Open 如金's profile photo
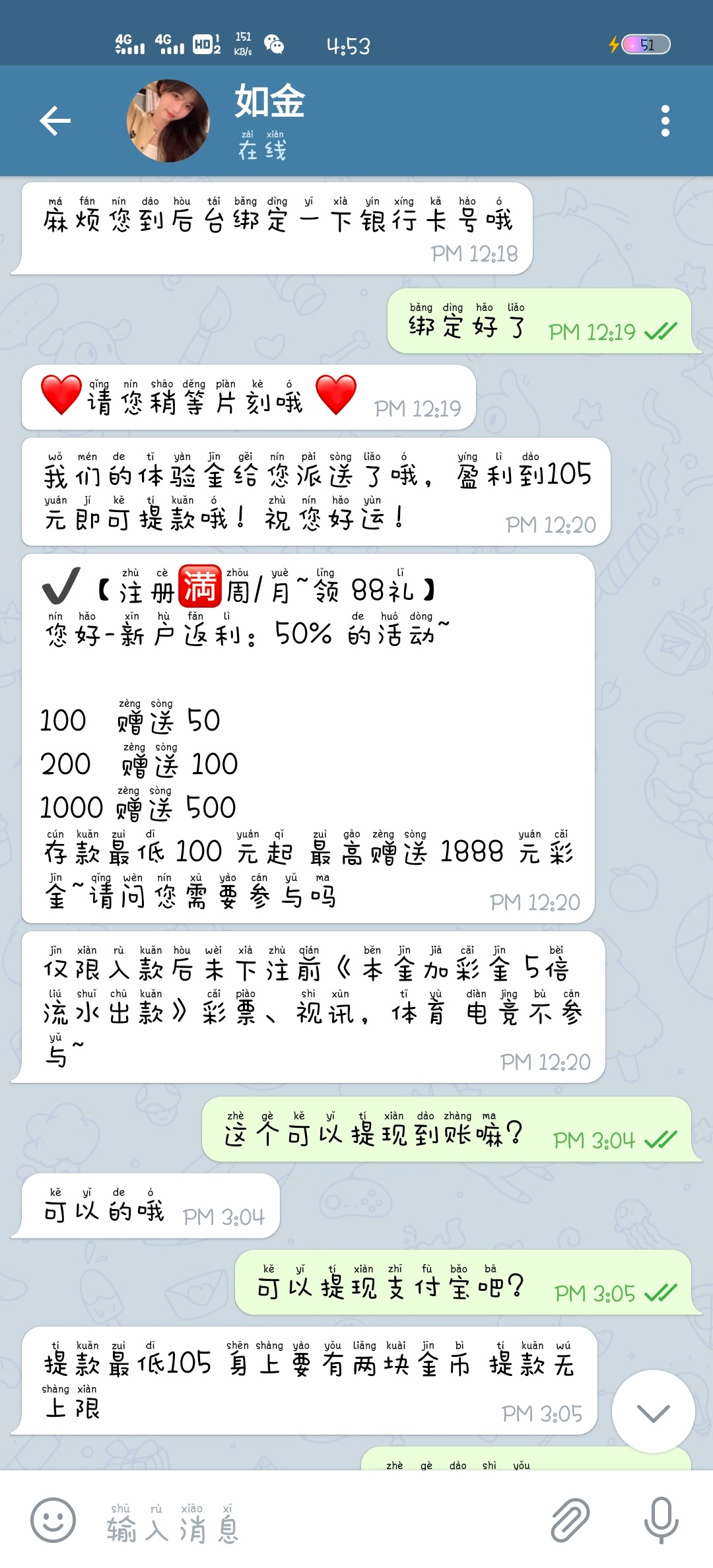Screen dimensions: 713x1568 pyautogui.click(x=168, y=121)
